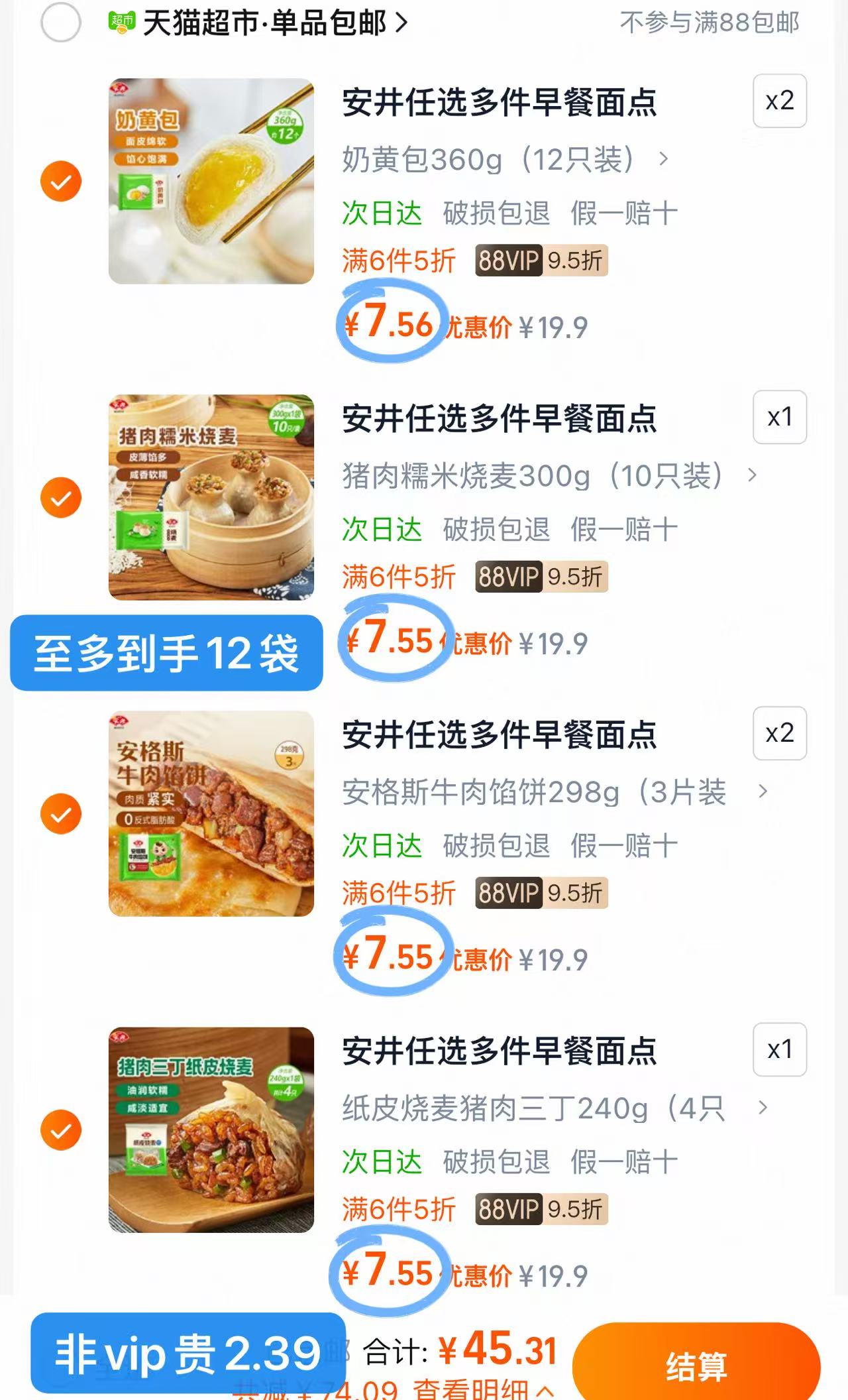Uncheck the 猪肉糯米烧麦 item checkbox
The image size is (848, 1400).
click(61, 496)
